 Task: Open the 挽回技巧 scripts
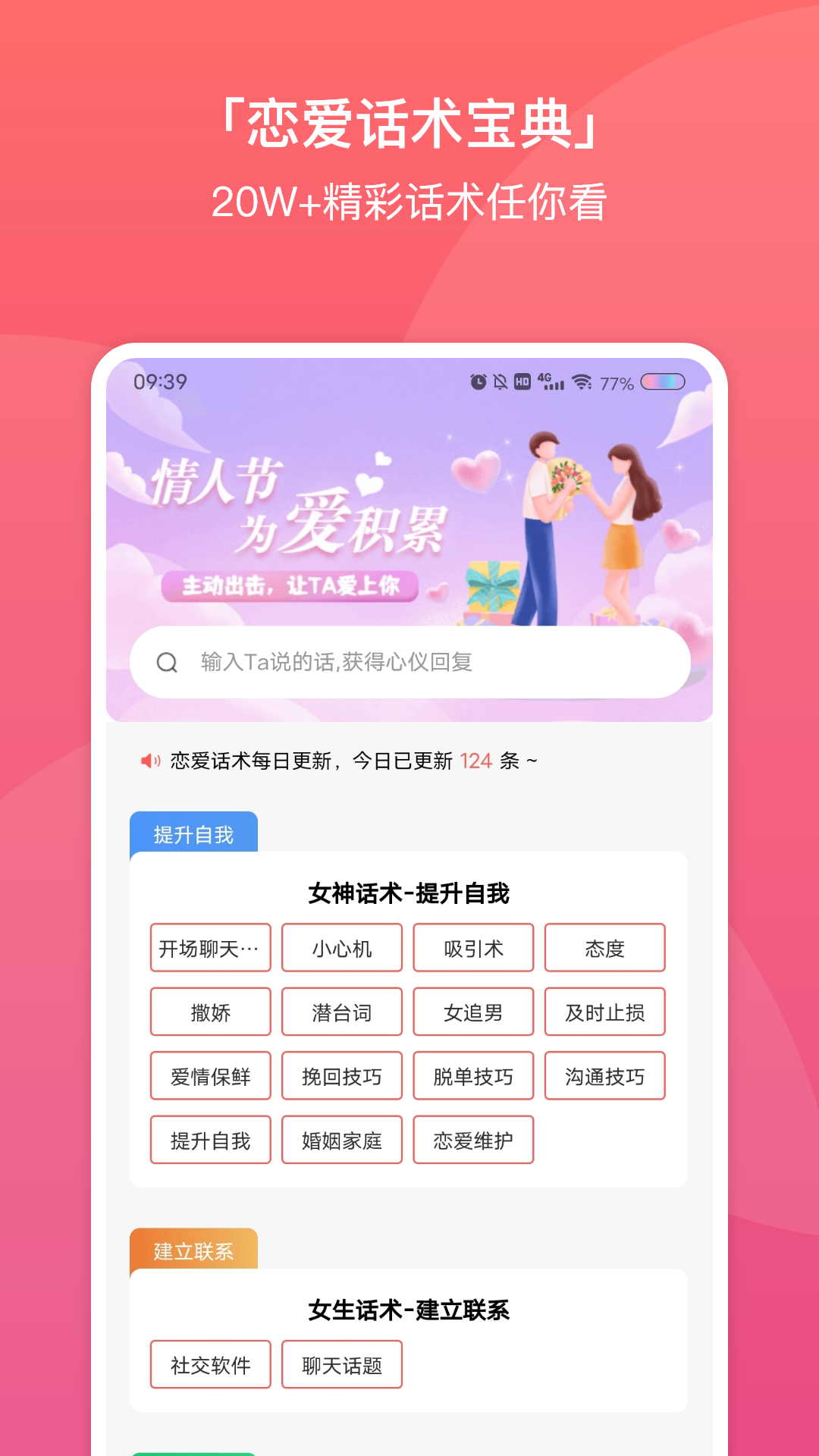(x=341, y=1075)
